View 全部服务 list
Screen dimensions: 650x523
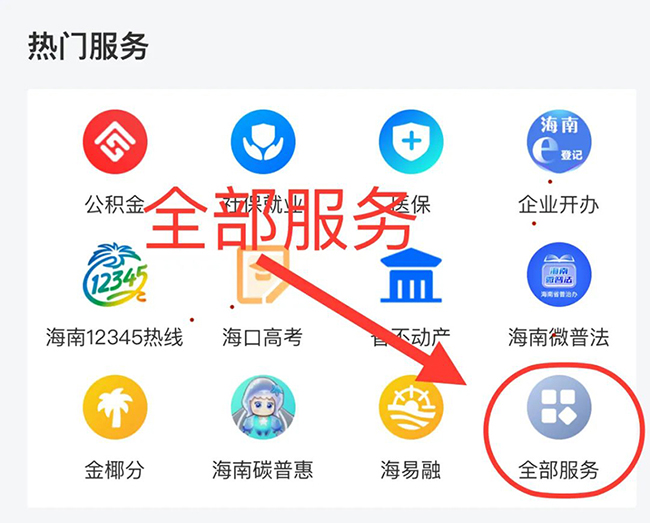click(x=559, y=408)
